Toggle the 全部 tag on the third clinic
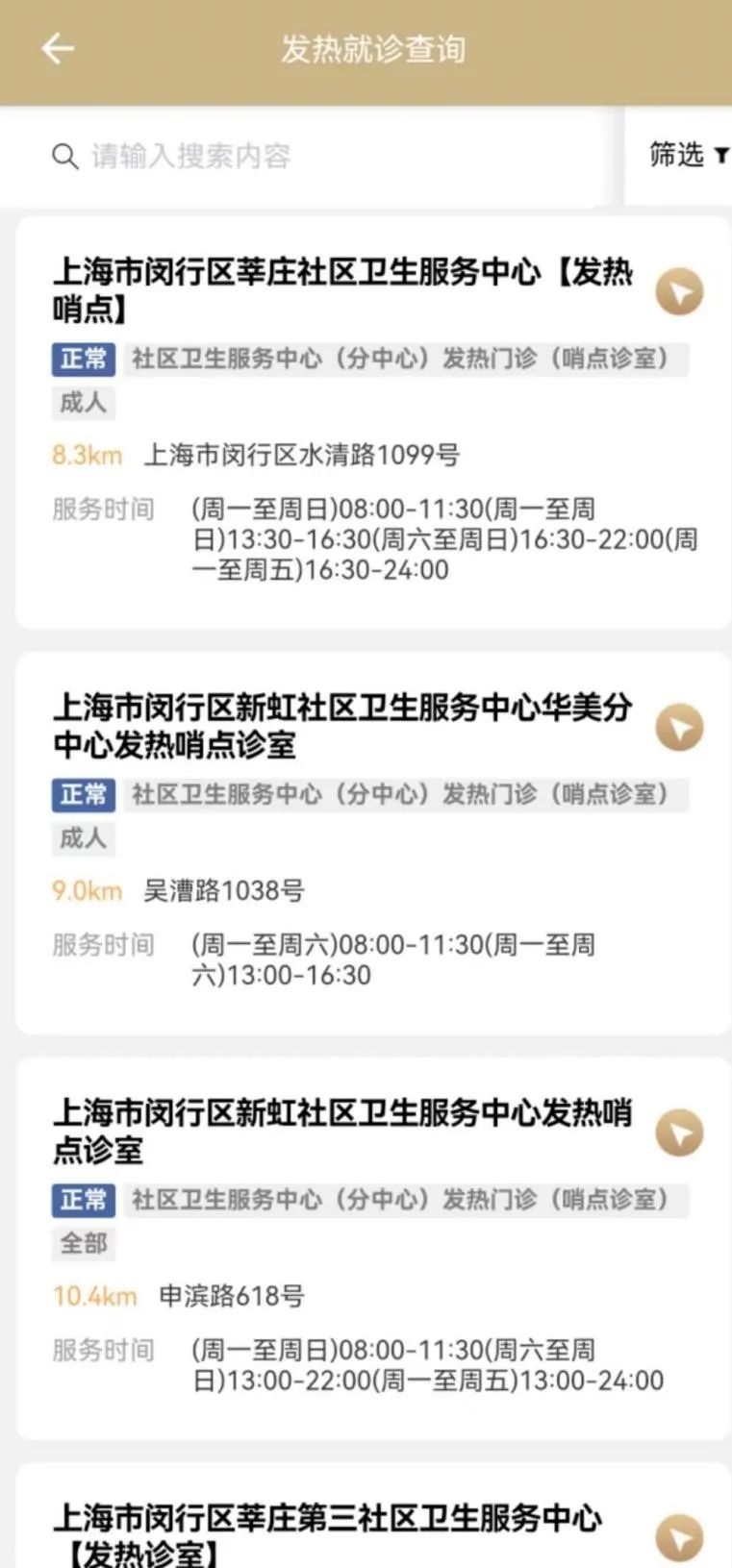The image size is (732, 1568). pos(83,1245)
